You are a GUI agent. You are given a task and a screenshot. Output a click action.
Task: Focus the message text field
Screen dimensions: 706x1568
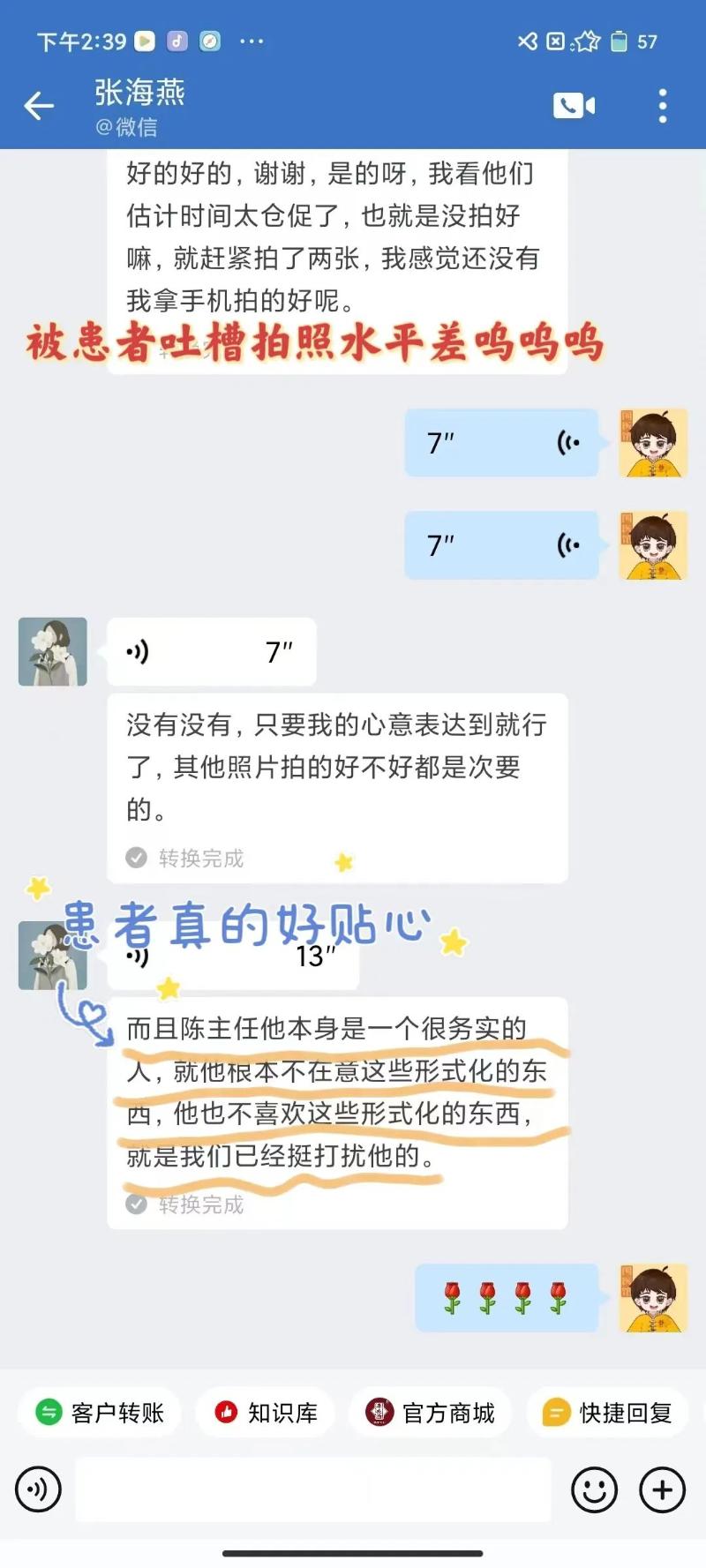(313, 1489)
